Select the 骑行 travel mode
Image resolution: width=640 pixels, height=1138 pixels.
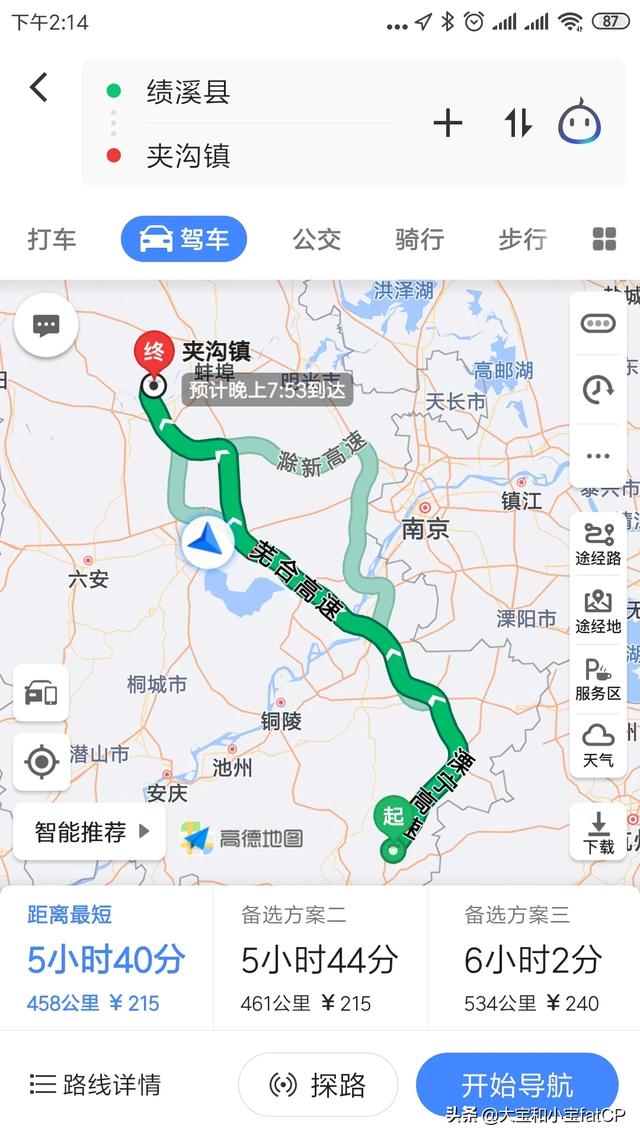point(419,240)
